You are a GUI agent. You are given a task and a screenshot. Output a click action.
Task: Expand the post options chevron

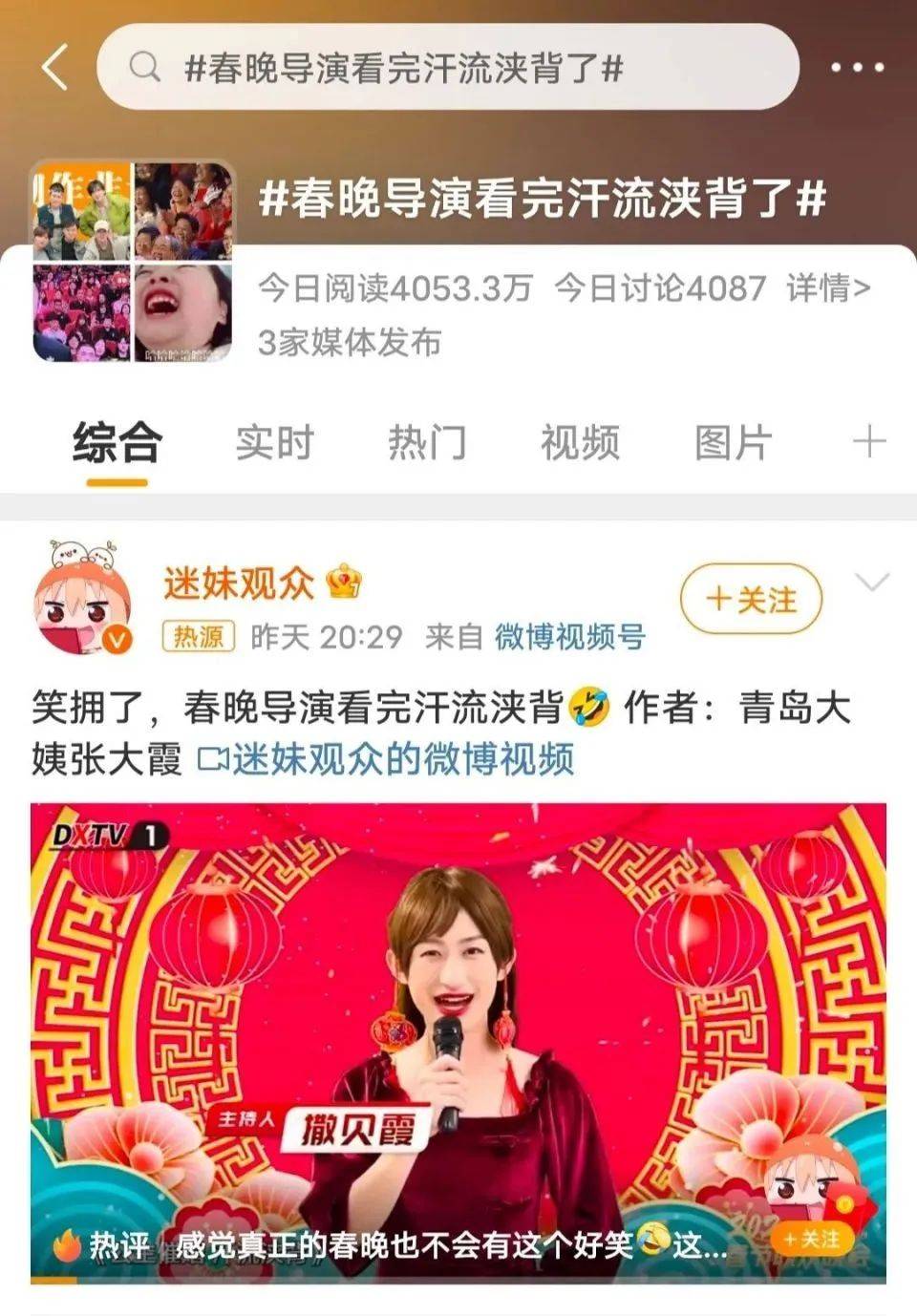pyautogui.click(x=872, y=582)
